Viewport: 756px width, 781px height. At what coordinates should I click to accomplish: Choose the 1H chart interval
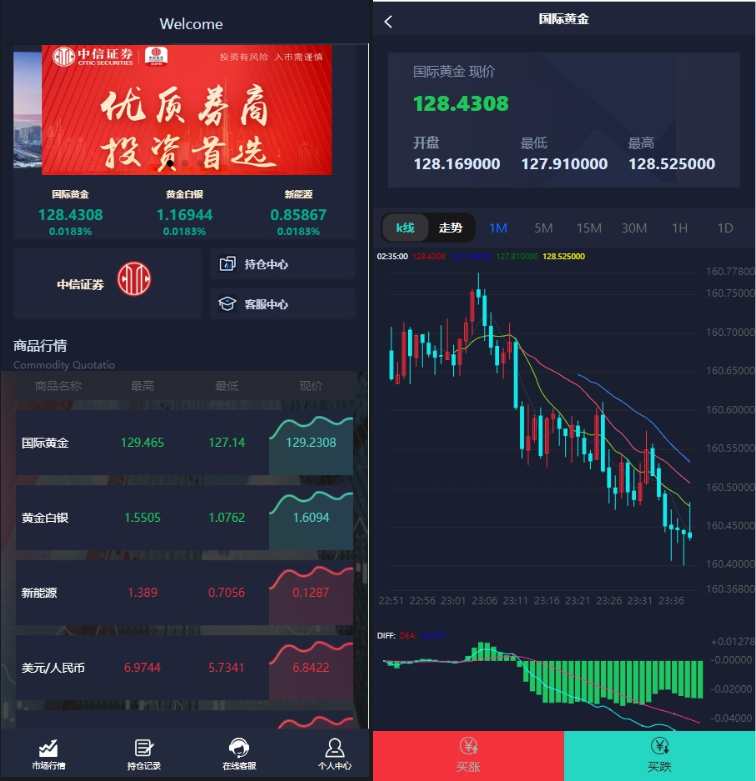(680, 228)
